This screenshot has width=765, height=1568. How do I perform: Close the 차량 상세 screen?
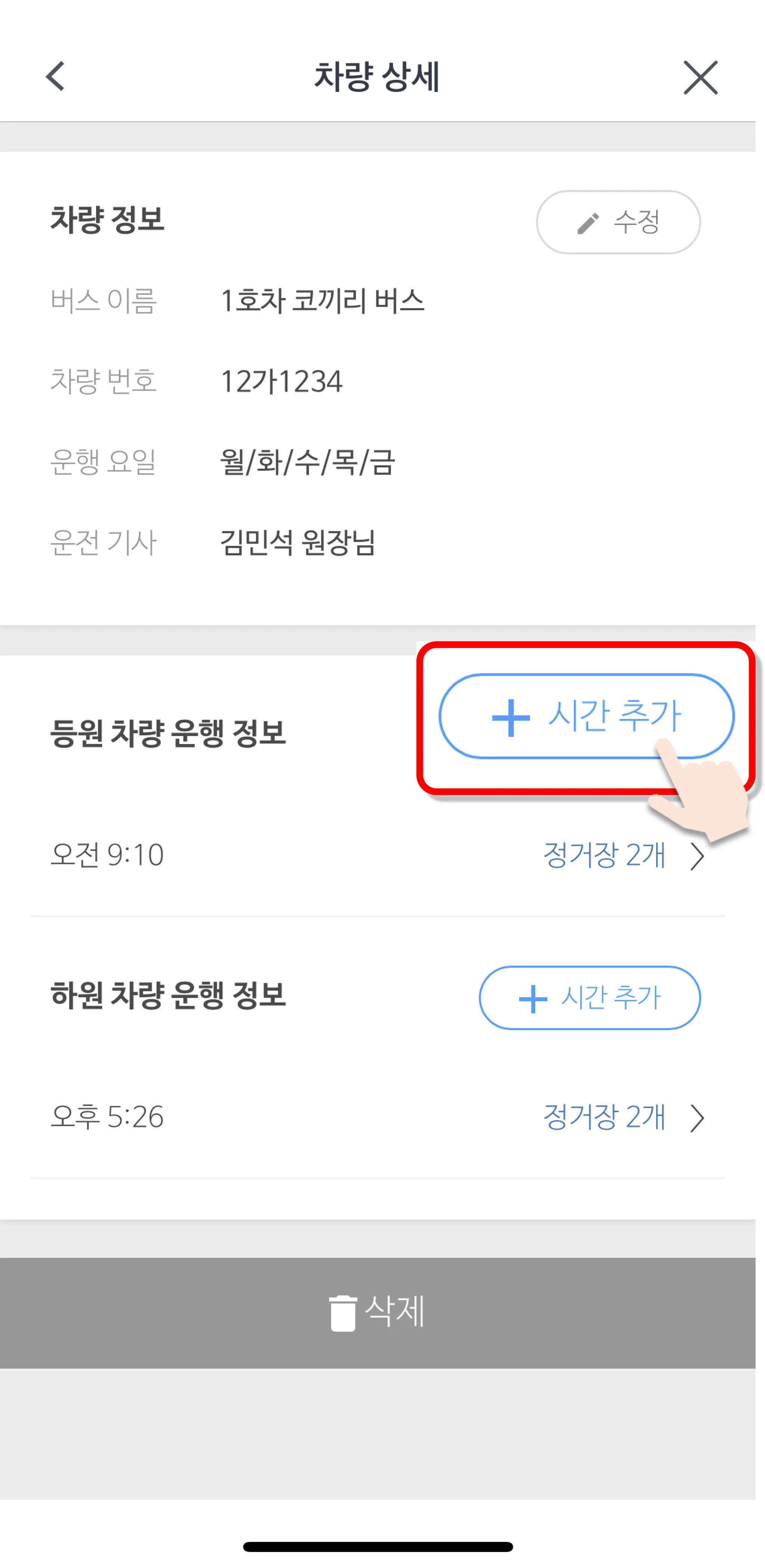tap(700, 77)
